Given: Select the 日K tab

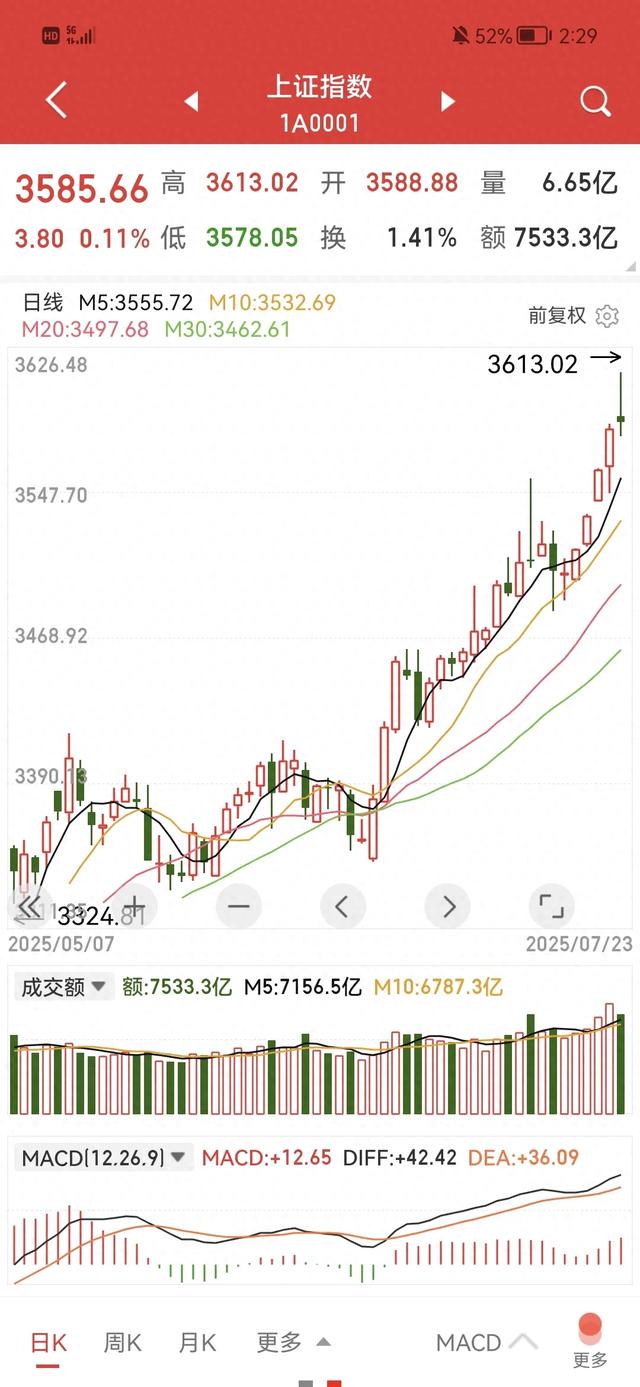Looking at the screenshot, I should (x=49, y=1342).
